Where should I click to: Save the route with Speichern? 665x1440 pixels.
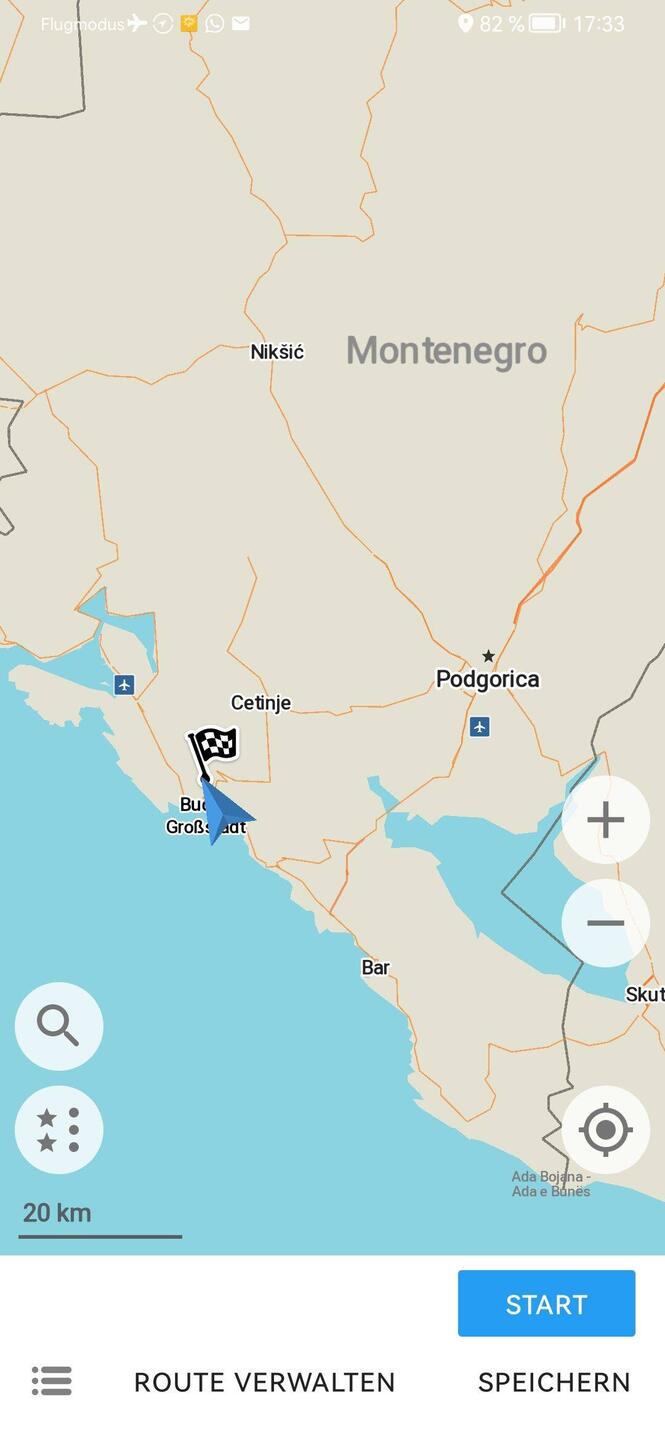(x=554, y=1382)
